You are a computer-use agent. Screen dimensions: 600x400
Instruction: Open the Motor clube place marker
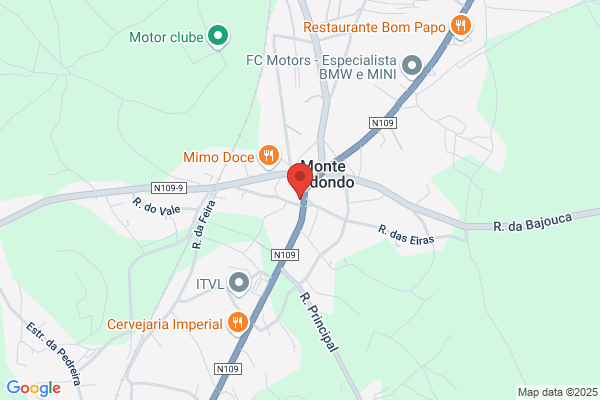point(218,37)
